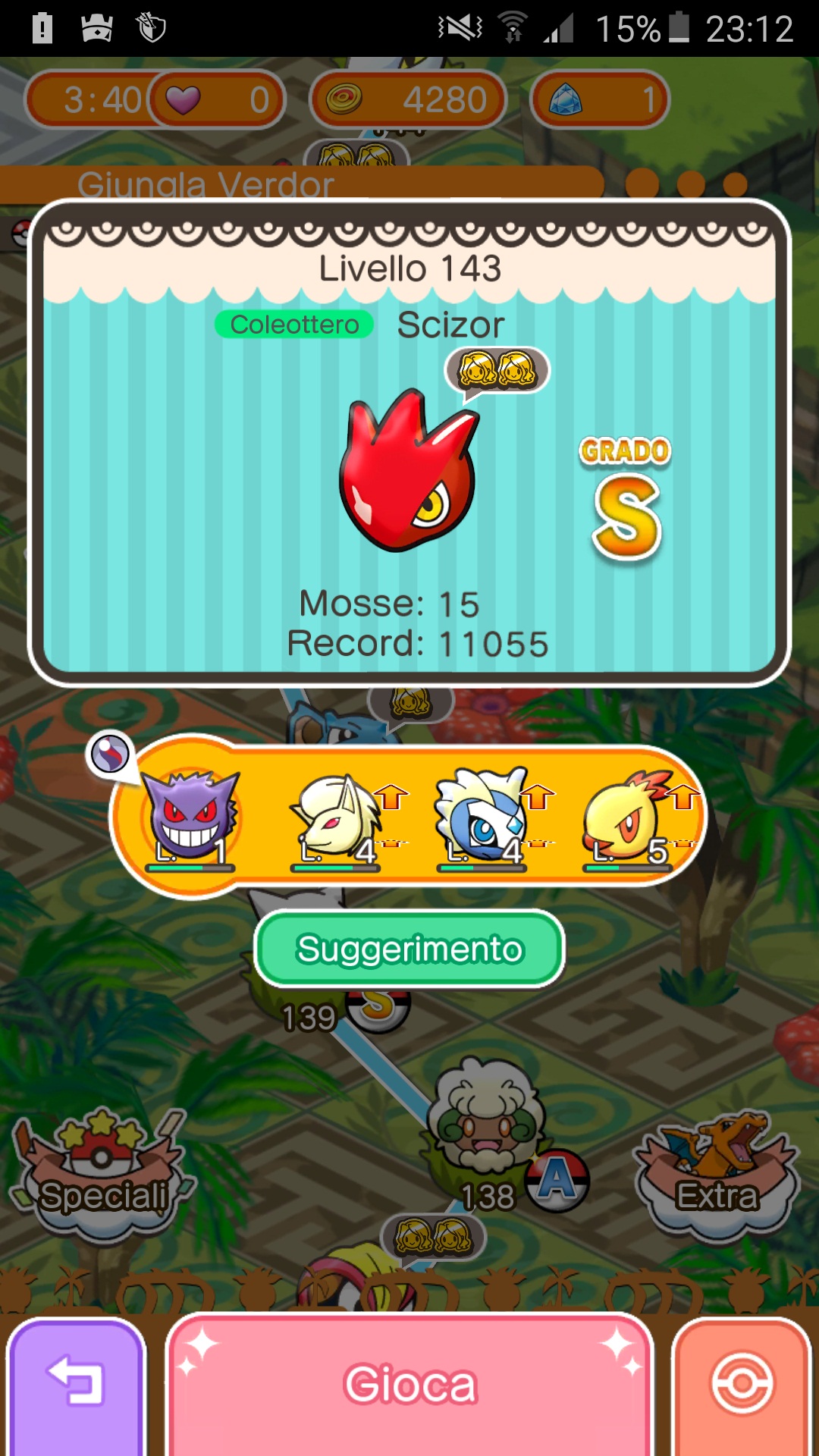The width and height of the screenshot is (819, 1456).
Task: Open the hearts counter
Action: pos(217,99)
